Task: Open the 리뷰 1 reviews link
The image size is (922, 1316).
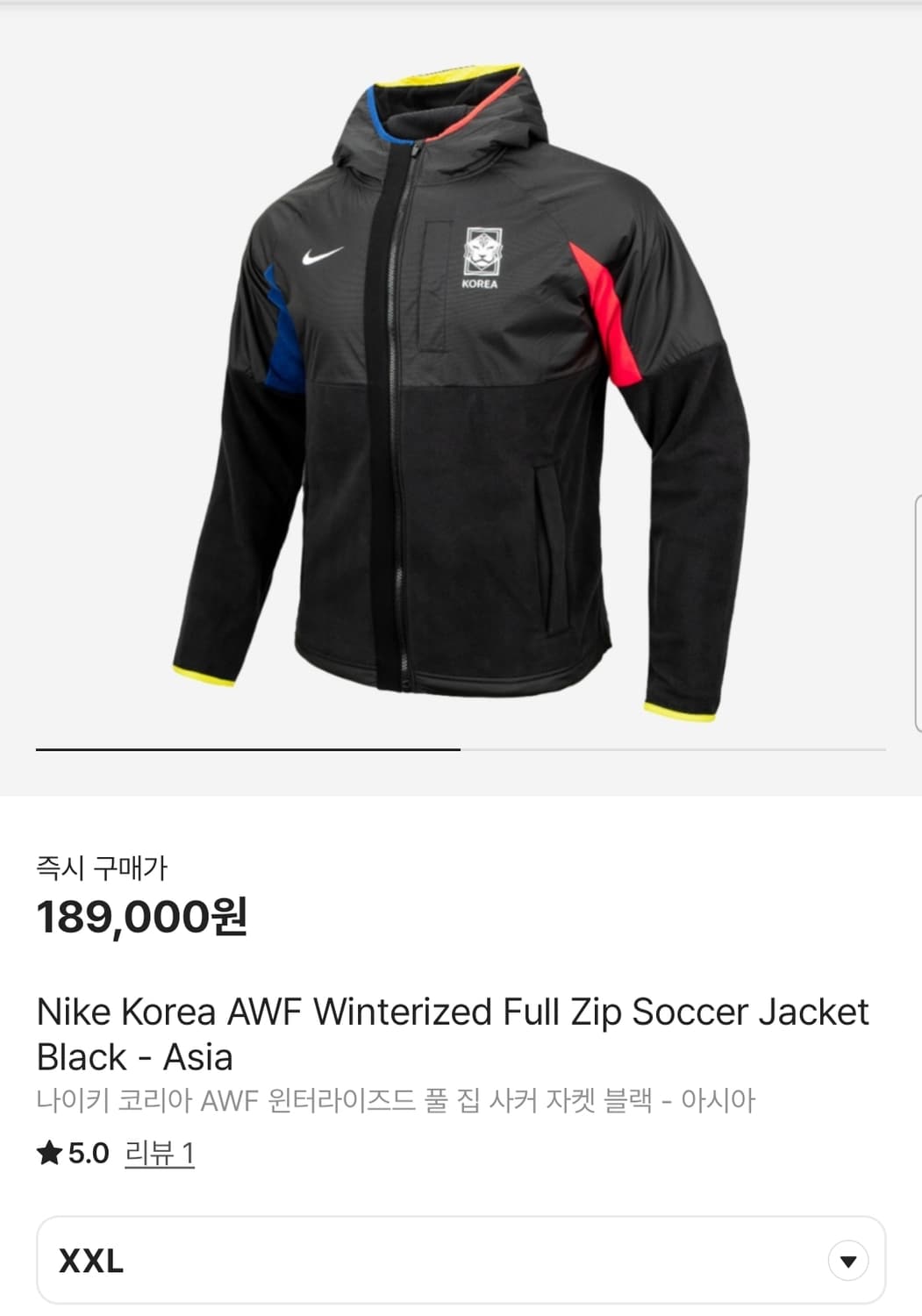Action: coord(160,1153)
